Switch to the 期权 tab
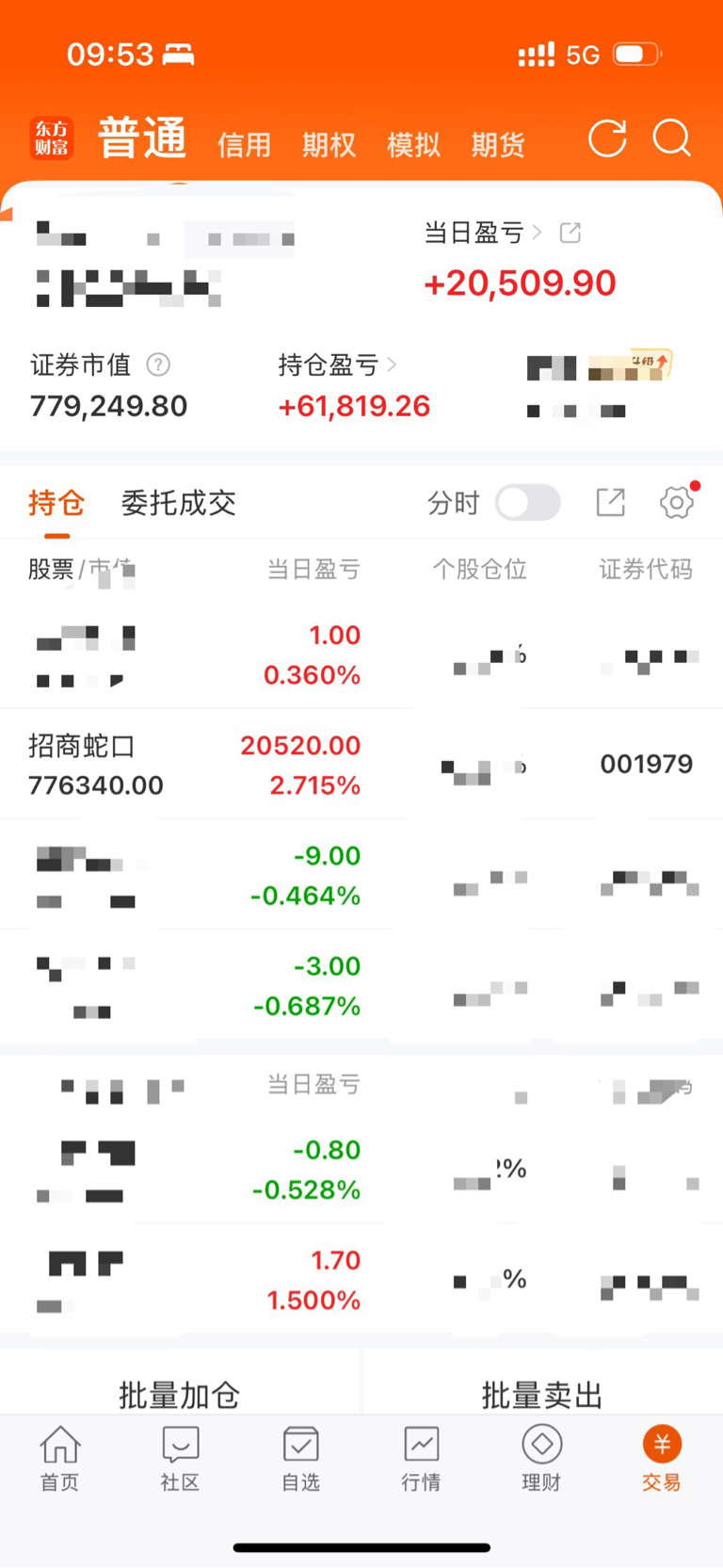 click(329, 145)
